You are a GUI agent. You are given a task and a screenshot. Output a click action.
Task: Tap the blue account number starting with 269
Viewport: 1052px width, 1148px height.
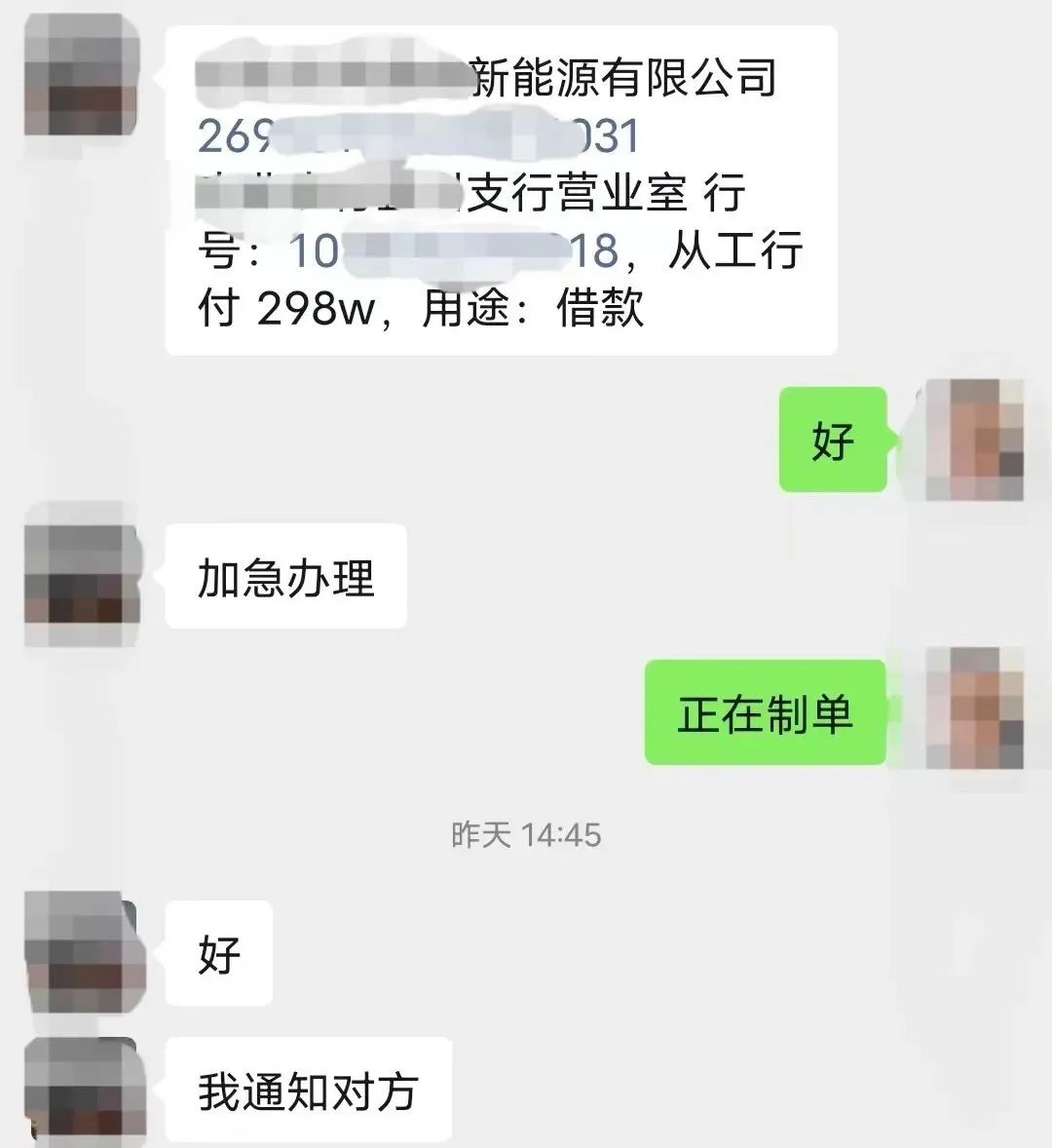point(419,136)
